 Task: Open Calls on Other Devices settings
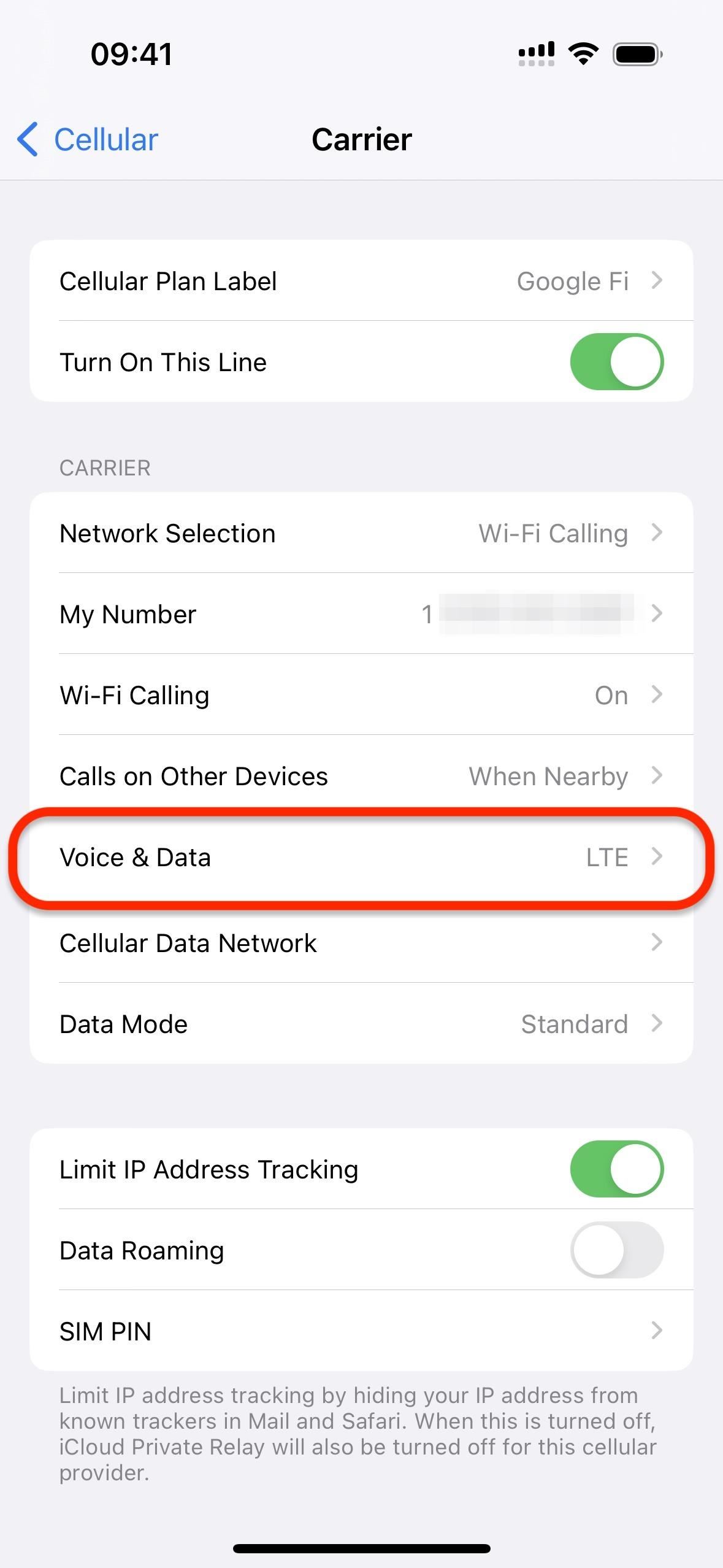tap(362, 776)
